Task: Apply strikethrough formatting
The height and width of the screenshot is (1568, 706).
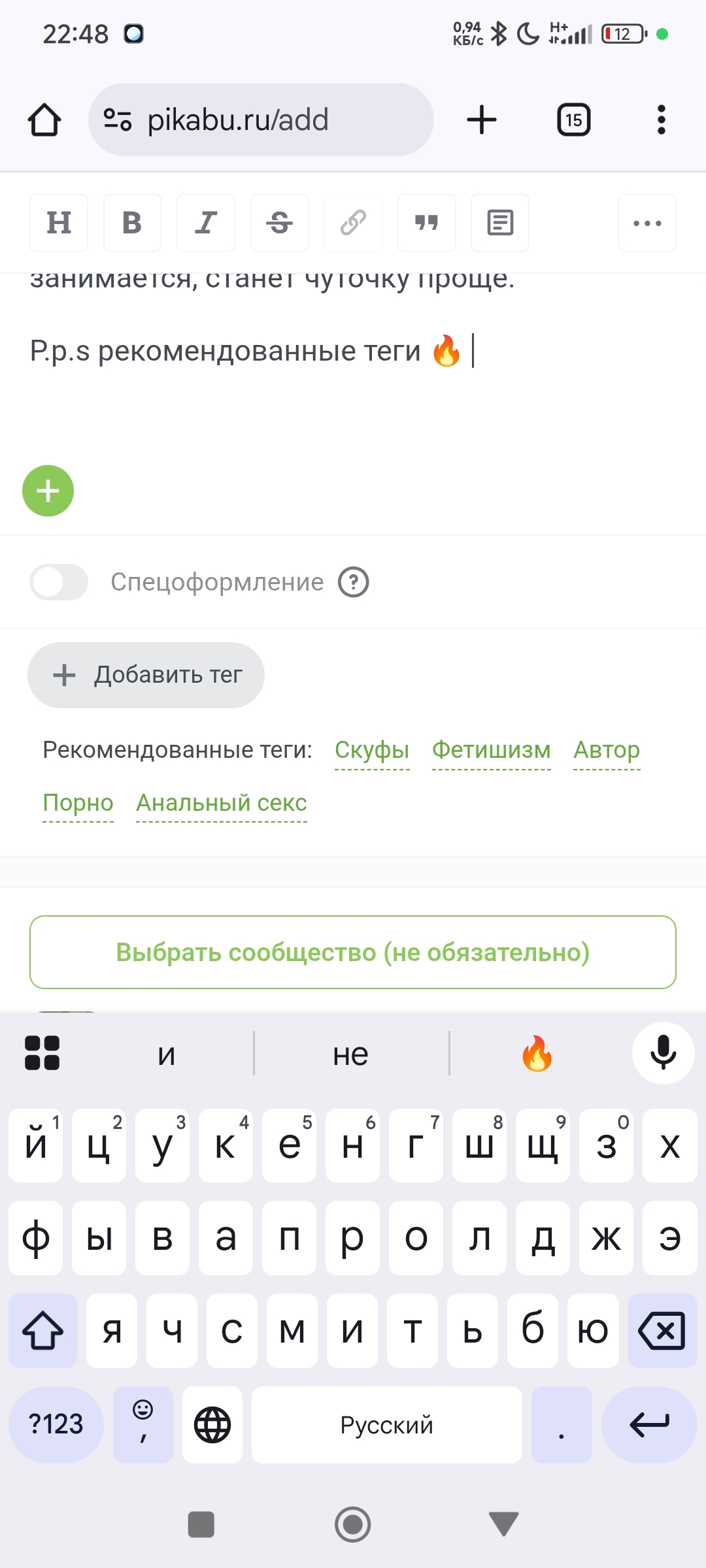Action: coord(279,223)
